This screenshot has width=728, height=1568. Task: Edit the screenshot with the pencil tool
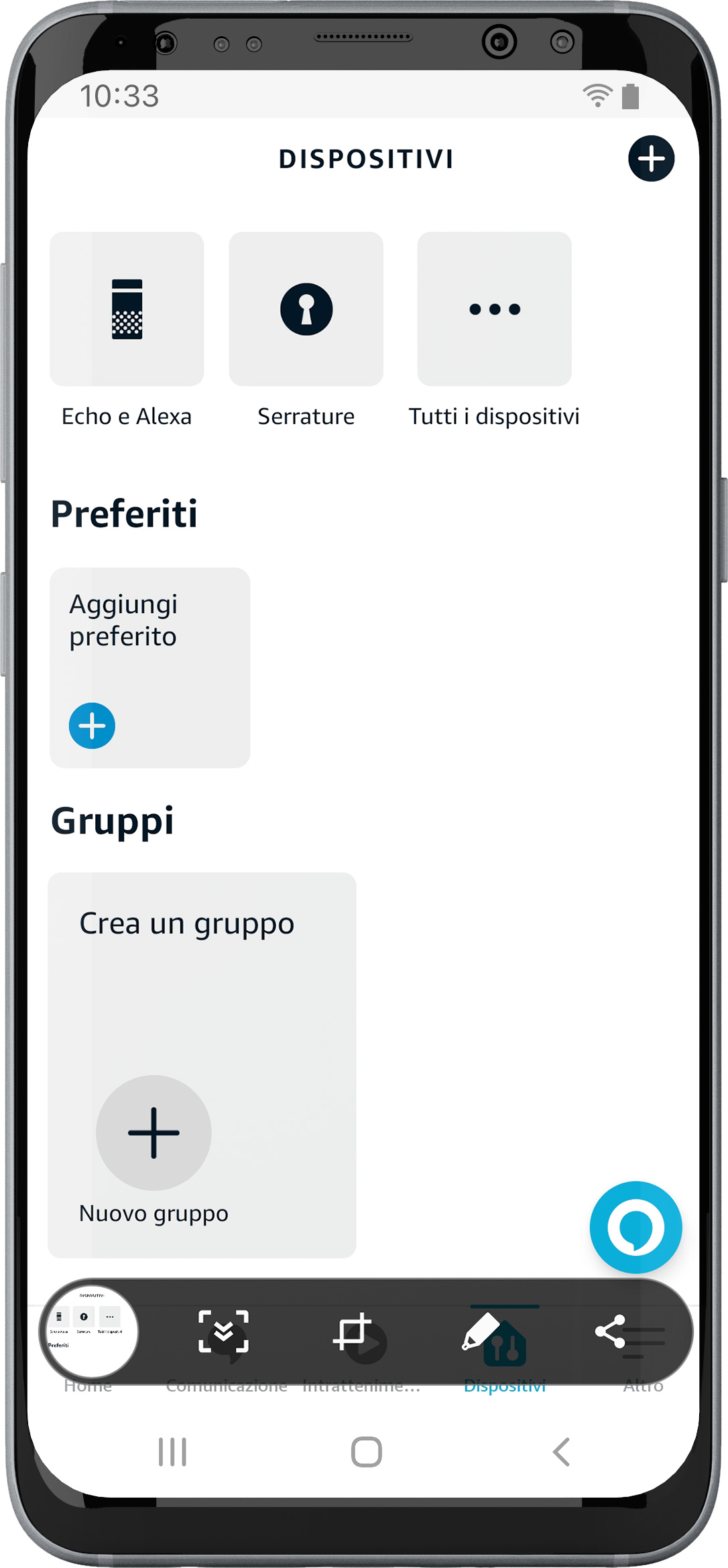pyautogui.click(x=481, y=1331)
